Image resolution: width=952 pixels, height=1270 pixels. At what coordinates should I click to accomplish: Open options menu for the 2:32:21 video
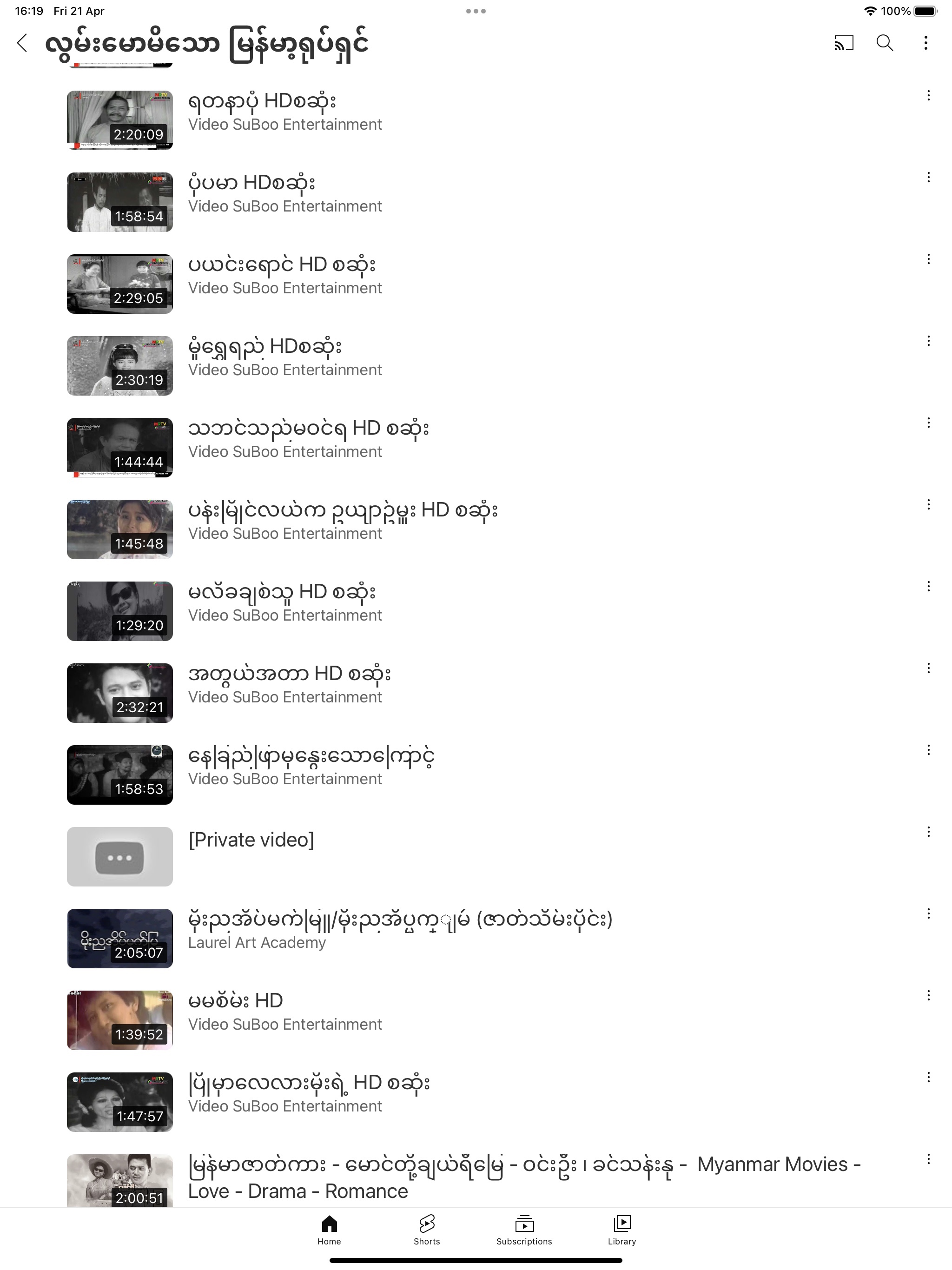[928, 668]
